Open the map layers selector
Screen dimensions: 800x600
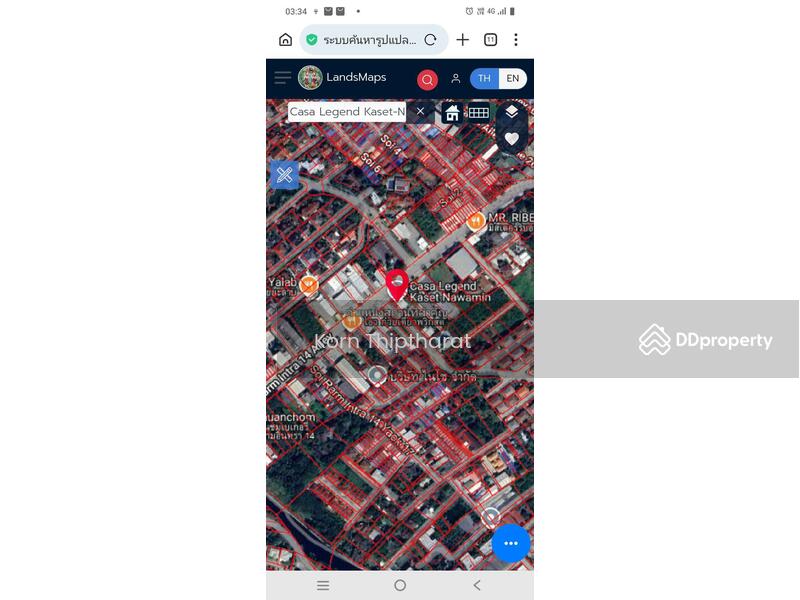click(512, 112)
